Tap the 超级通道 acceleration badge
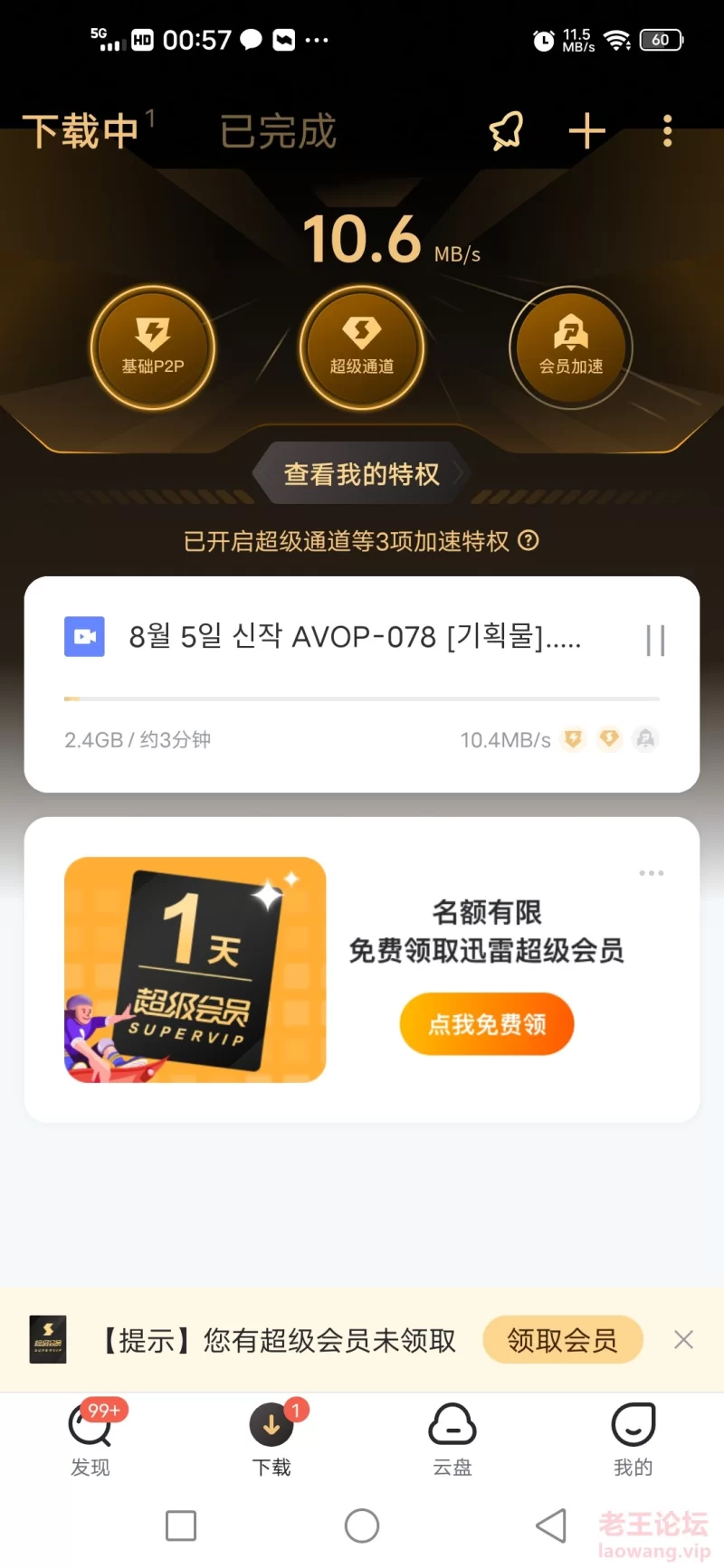 (x=362, y=347)
